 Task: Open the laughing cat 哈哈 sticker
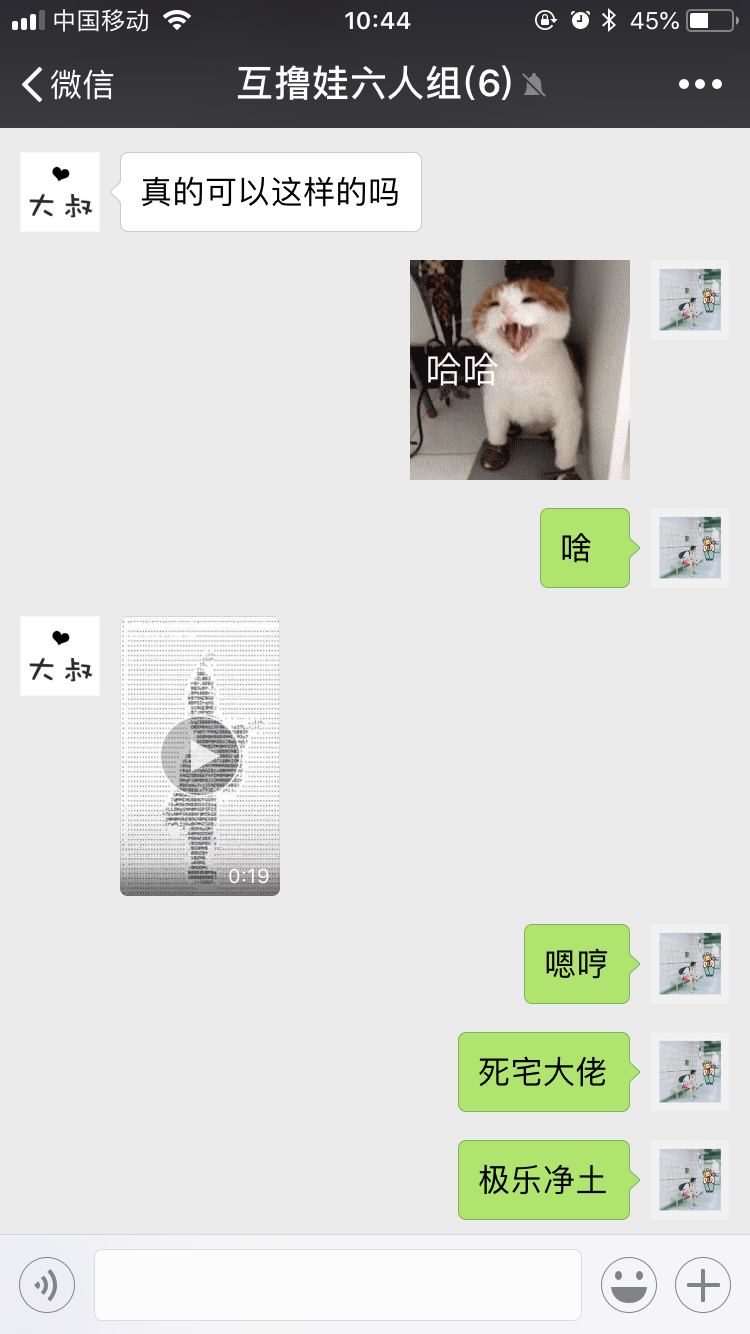pyautogui.click(x=519, y=370)
